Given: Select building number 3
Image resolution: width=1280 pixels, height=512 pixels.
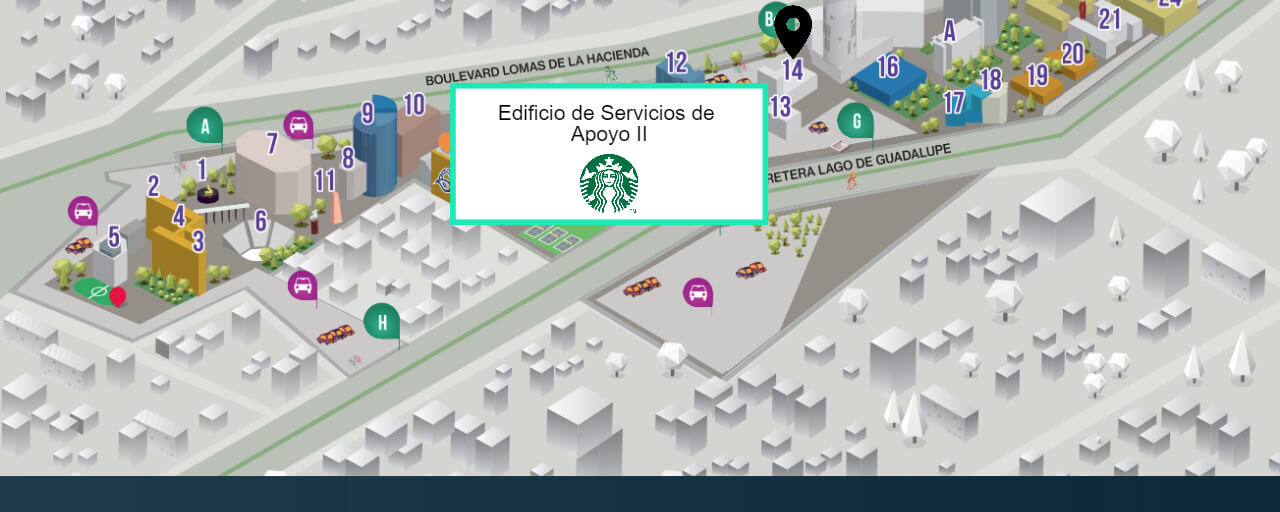Looking at the screenshot, I should point(198,241).
